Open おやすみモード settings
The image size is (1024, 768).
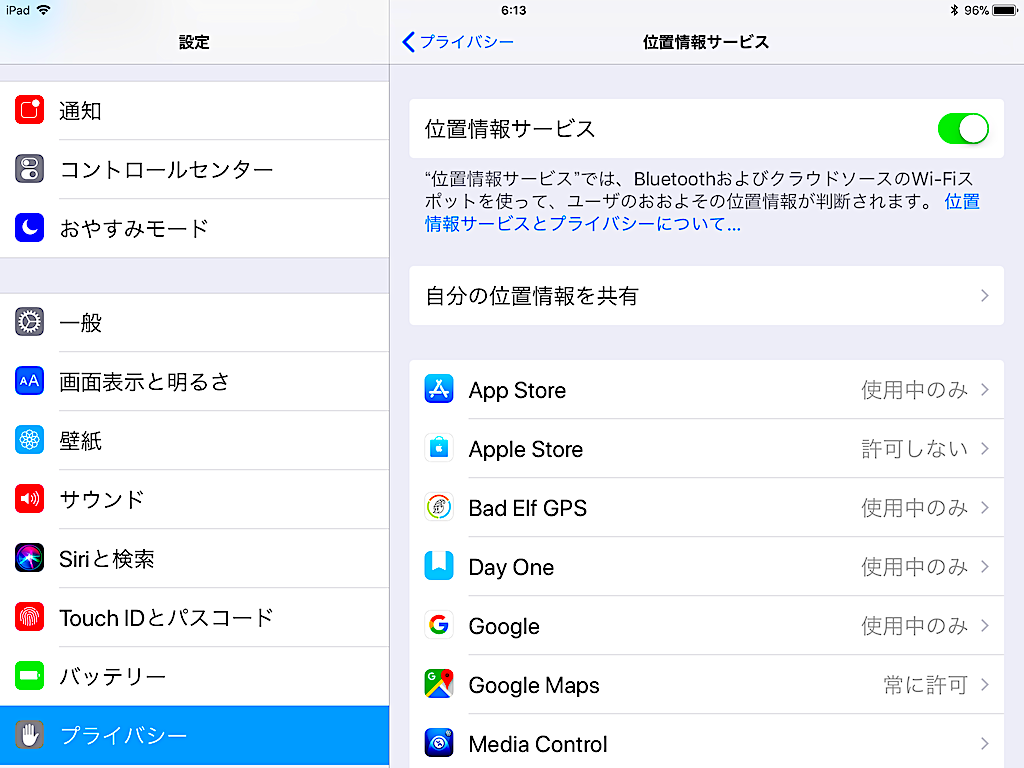194,228
